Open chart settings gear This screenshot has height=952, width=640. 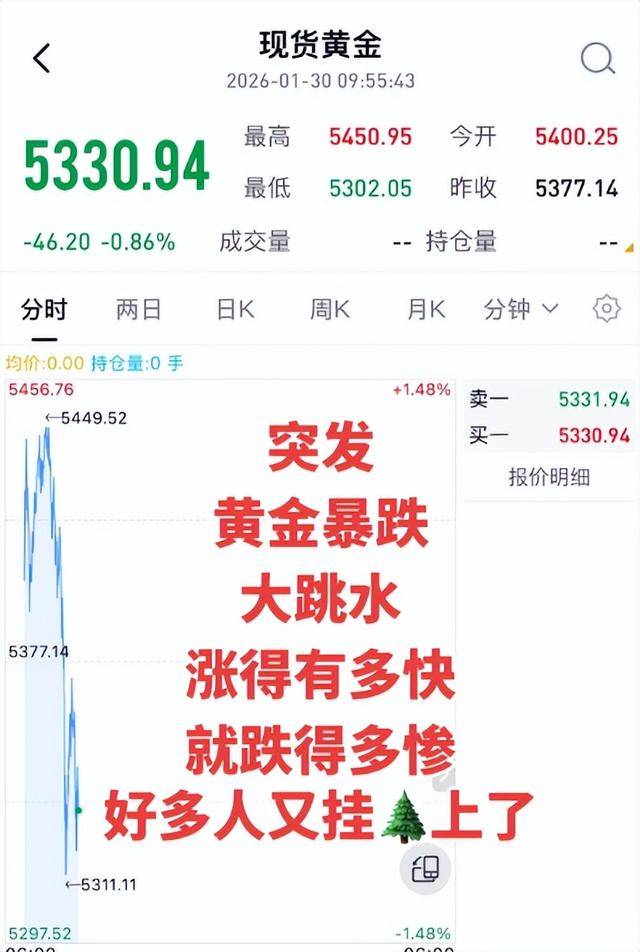606,309
